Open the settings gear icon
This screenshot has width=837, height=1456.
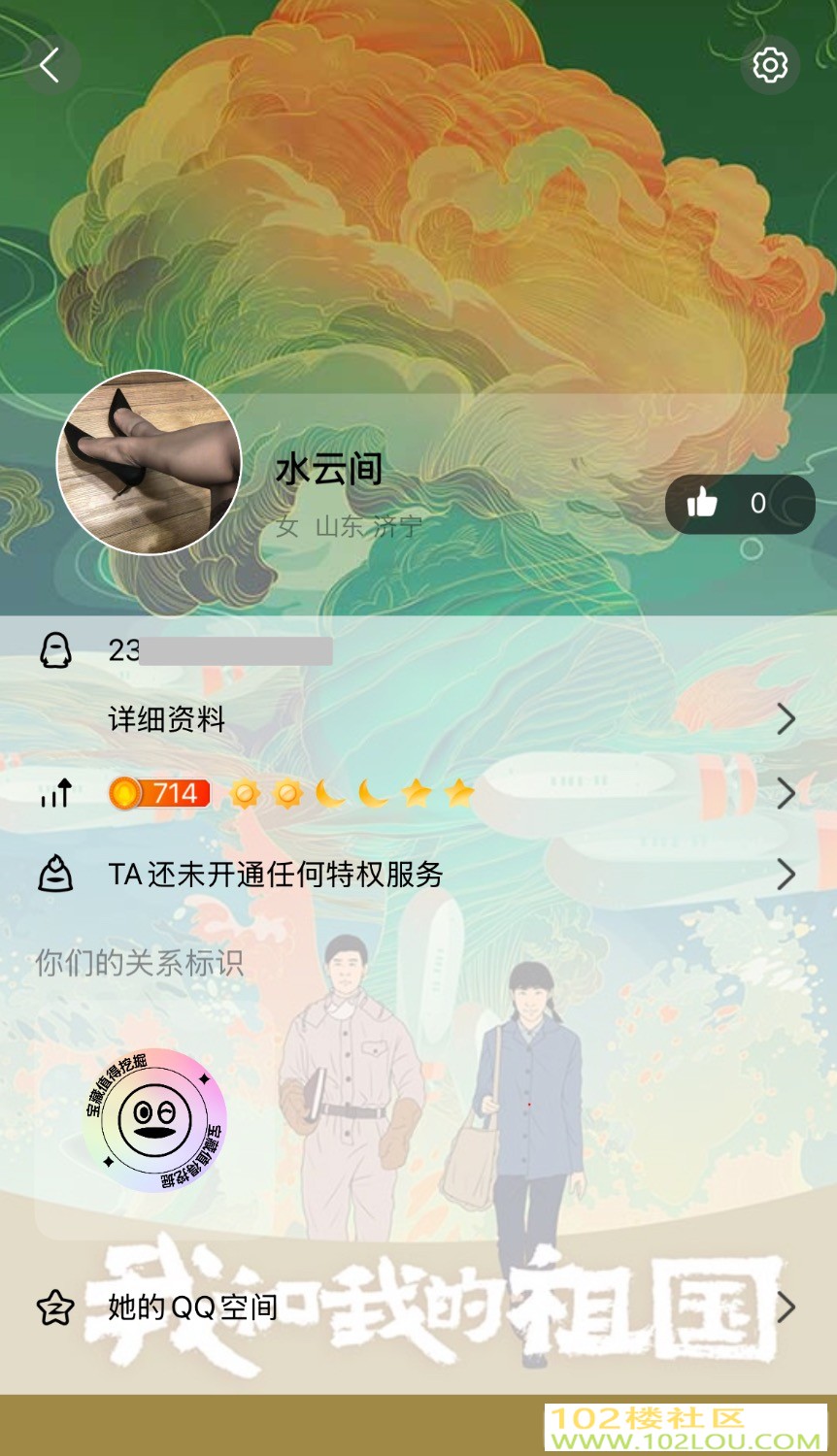tap(770, 66)
